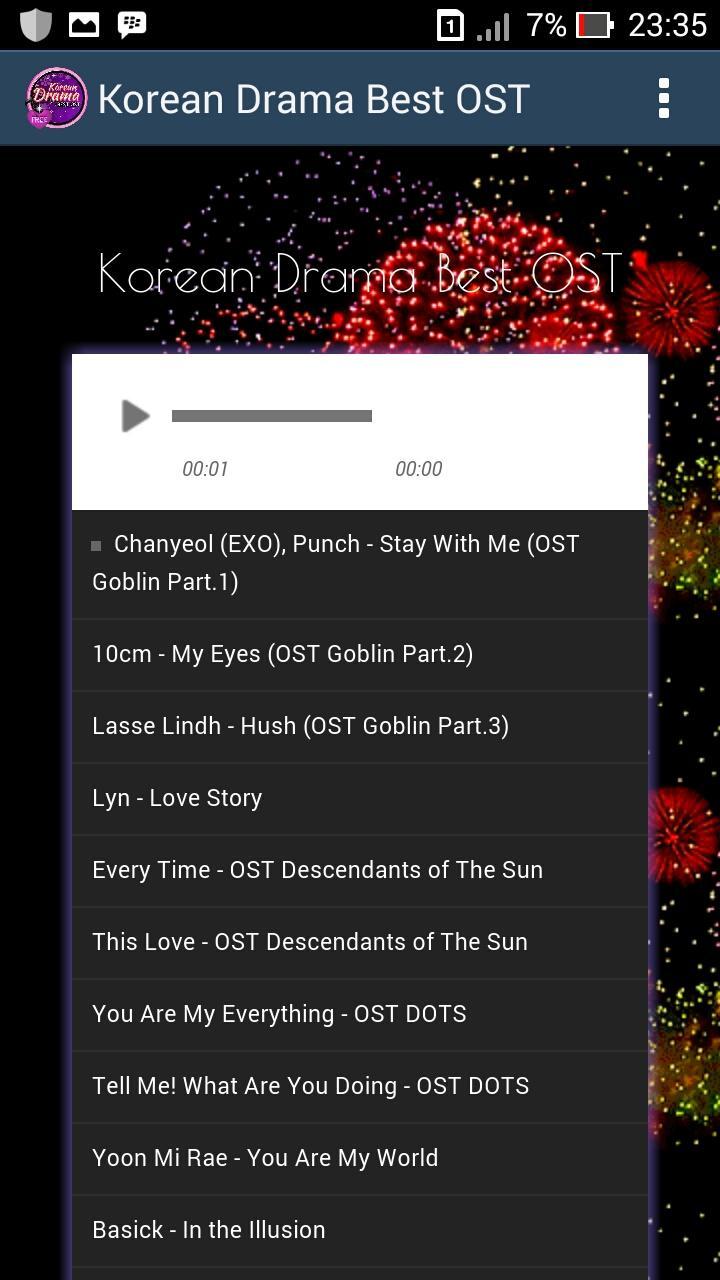Tap the audio progress bar

[x=272, y=416]
